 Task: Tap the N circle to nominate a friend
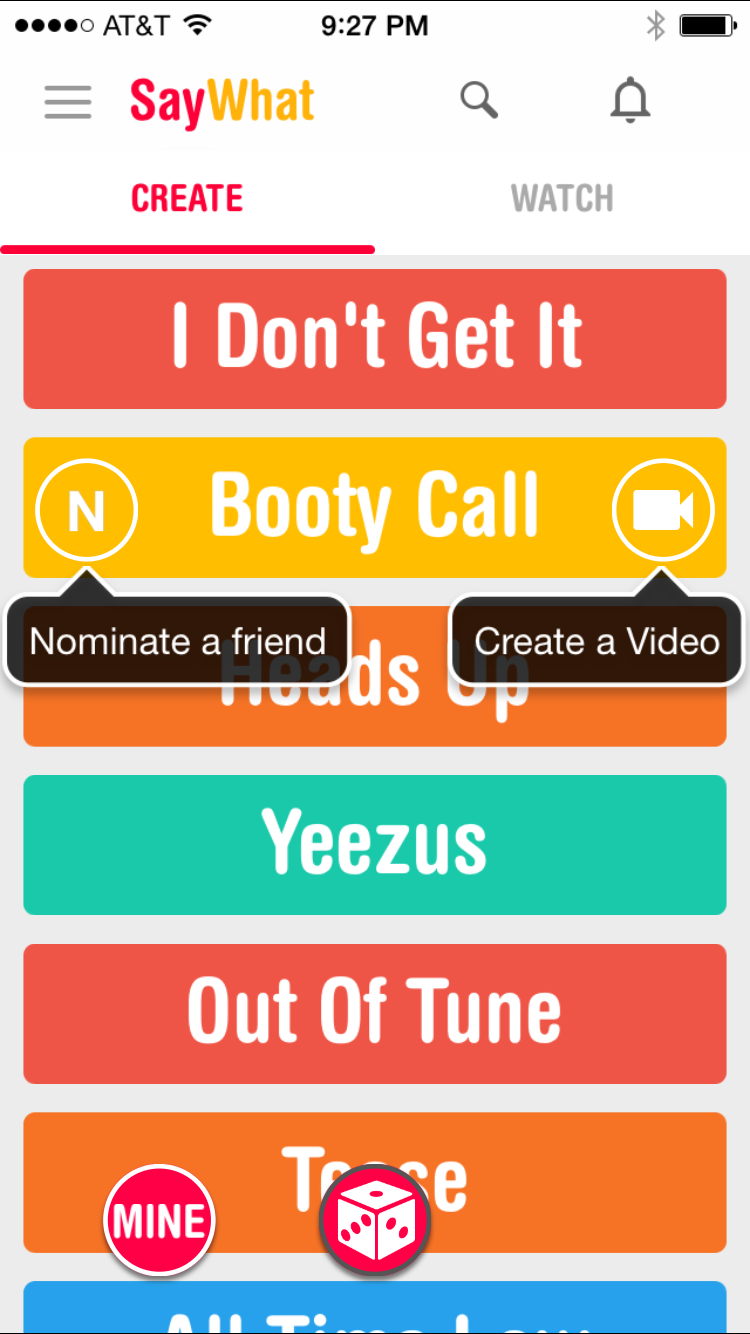tap(86, 509)
